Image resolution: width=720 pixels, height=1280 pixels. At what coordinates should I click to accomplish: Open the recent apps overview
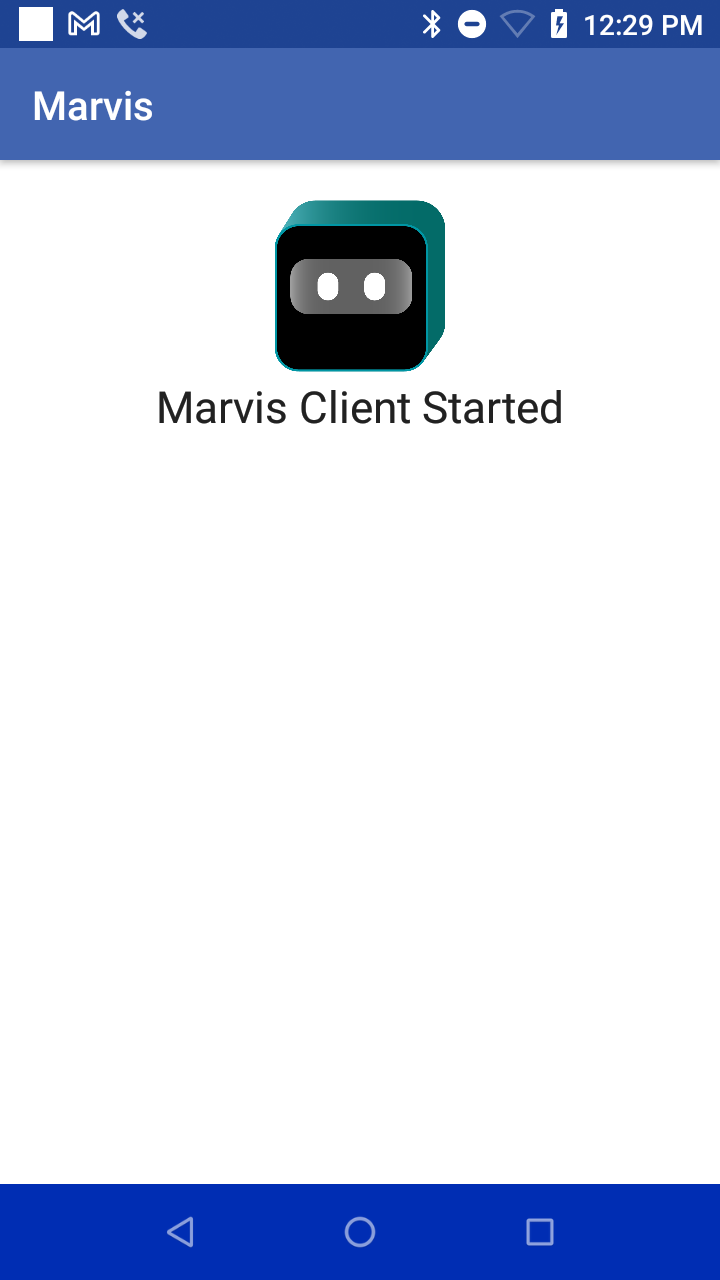coord(540,1232)
